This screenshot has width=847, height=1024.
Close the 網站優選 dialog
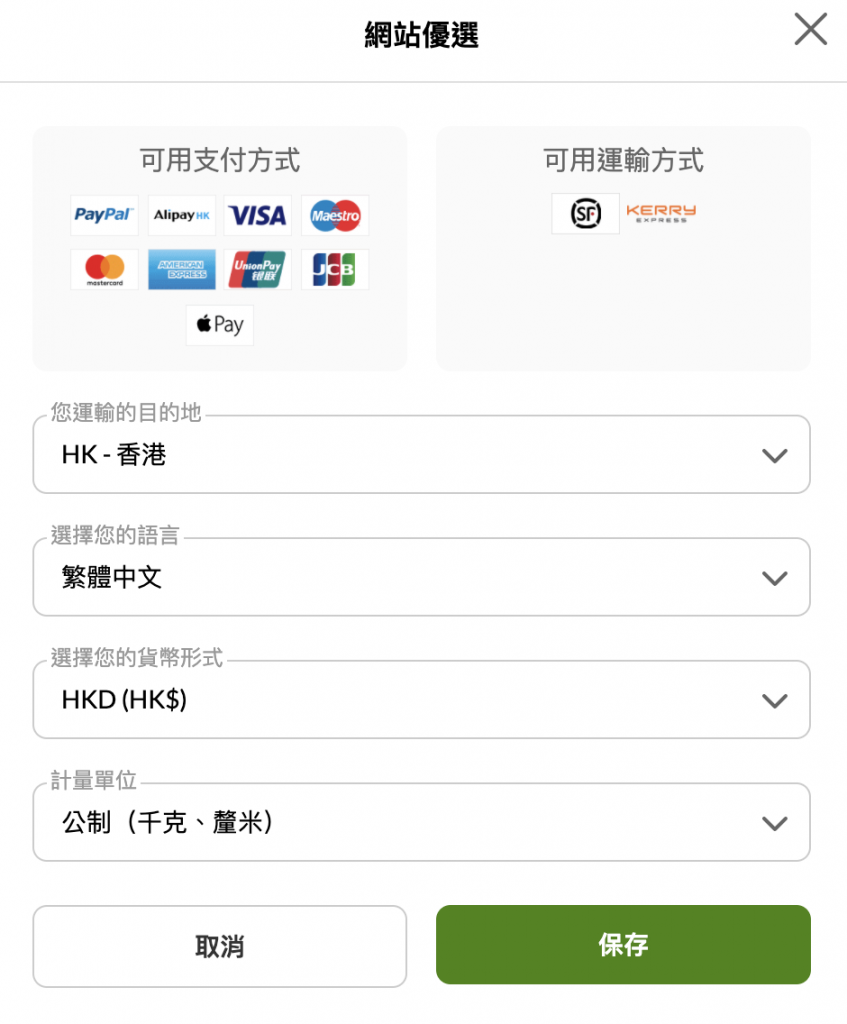(x=810, y=30)
